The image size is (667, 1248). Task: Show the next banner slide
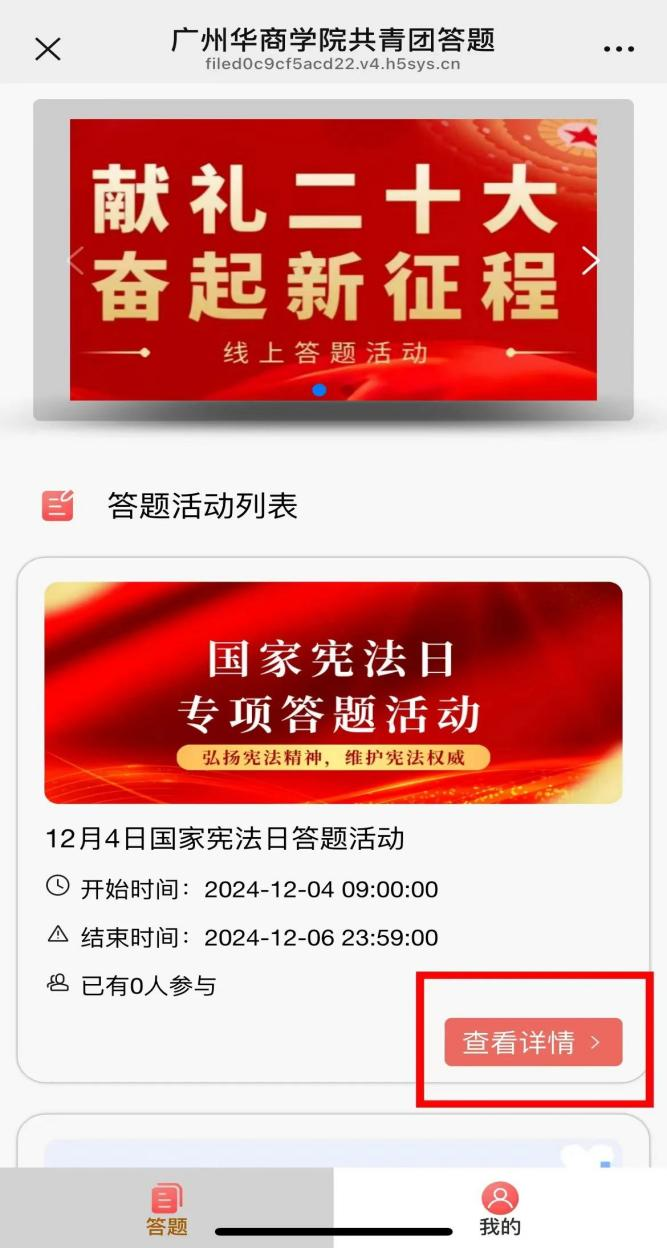(x=591, y=261)
